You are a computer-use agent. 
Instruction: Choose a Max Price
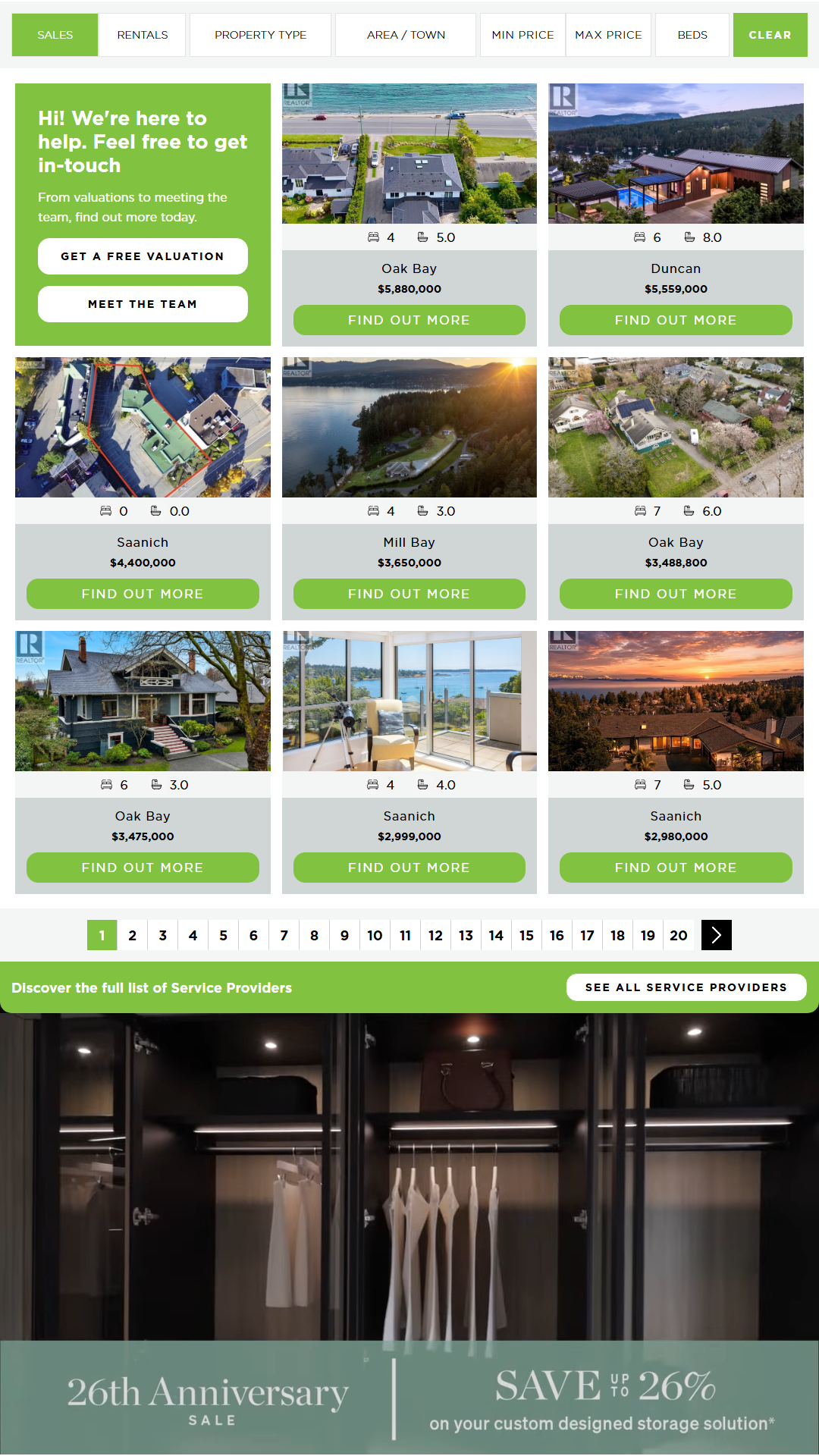[608, 35]
